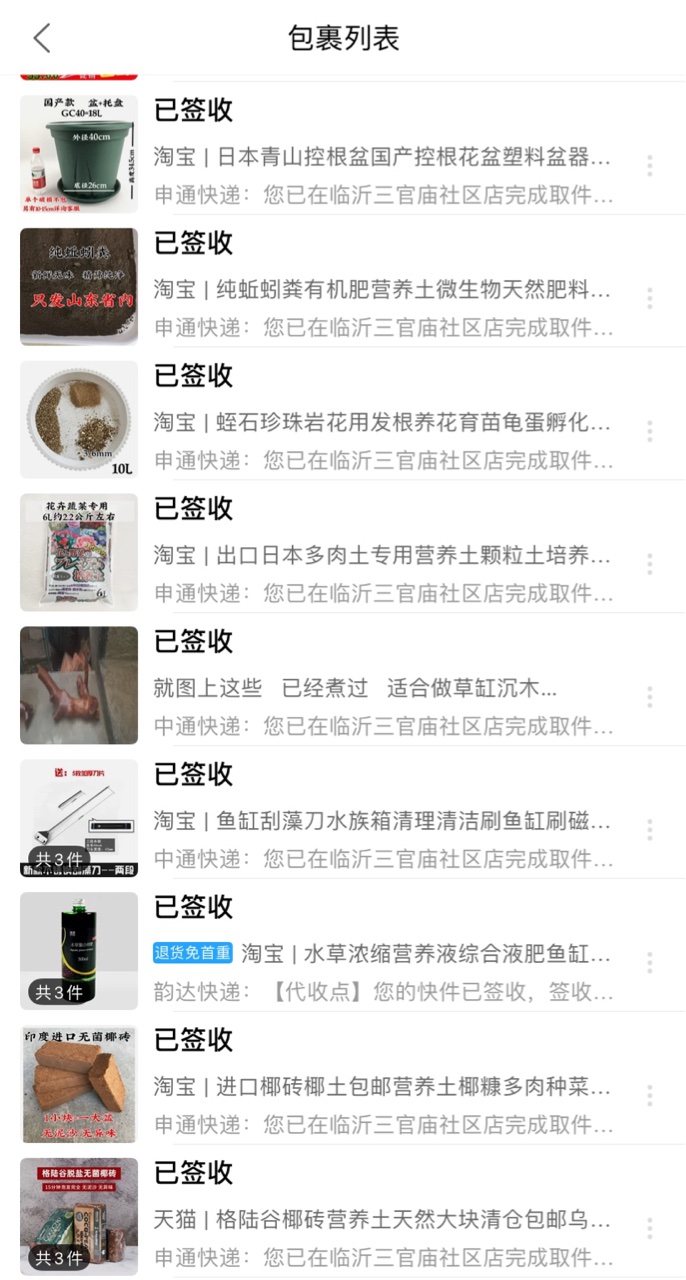Open the 出口日本多肉土 package row

[343, 552]
